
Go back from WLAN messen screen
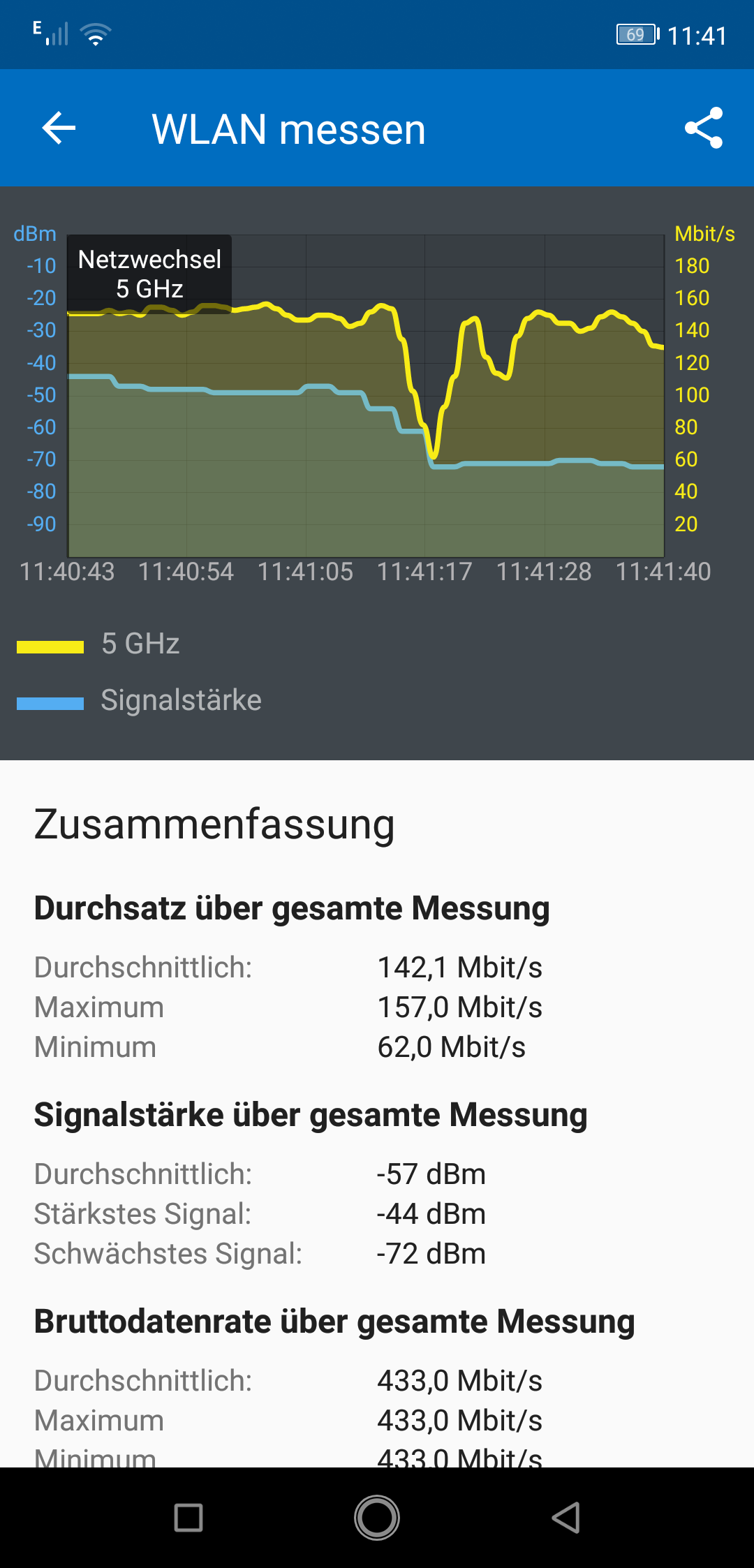click(x=59, y=128)
